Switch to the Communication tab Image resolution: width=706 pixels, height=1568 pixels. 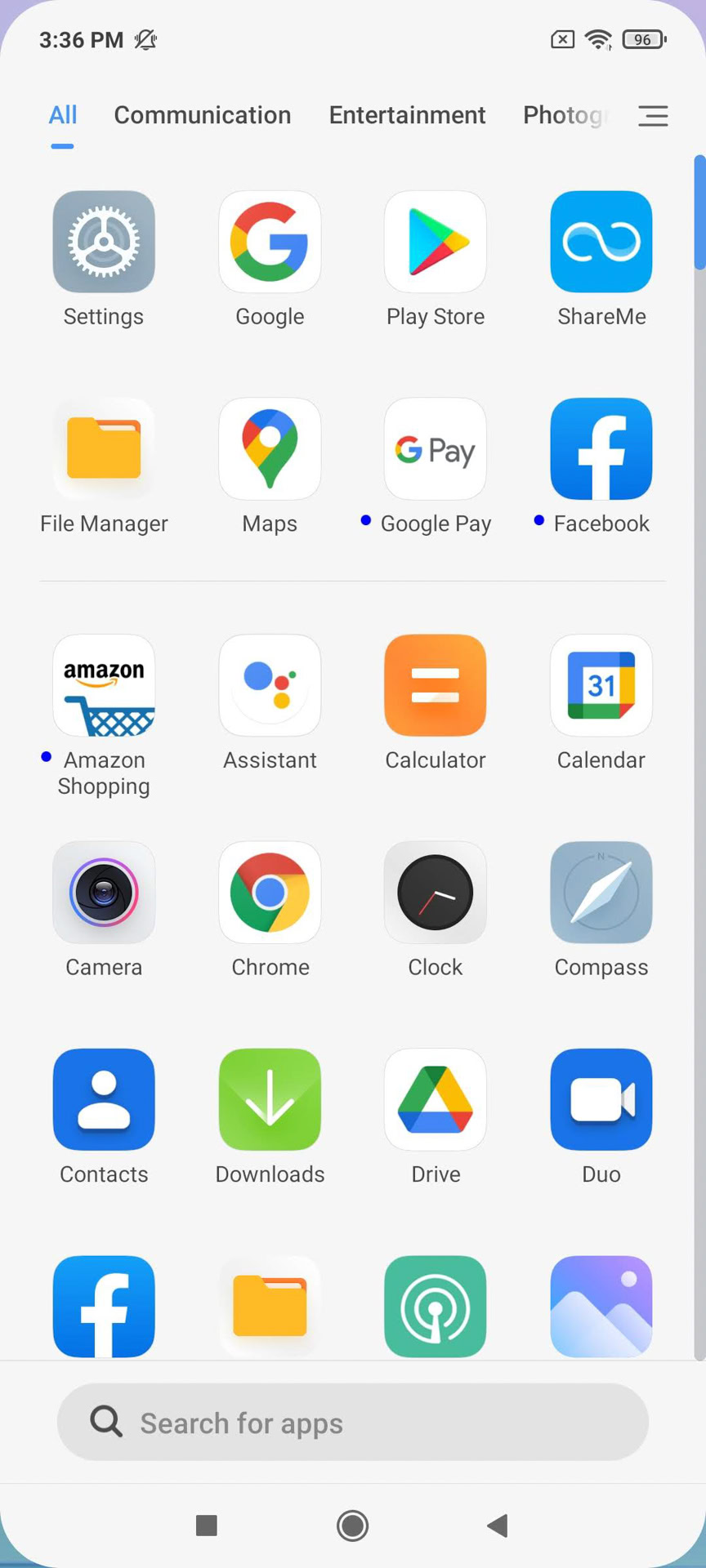point(202,115)
